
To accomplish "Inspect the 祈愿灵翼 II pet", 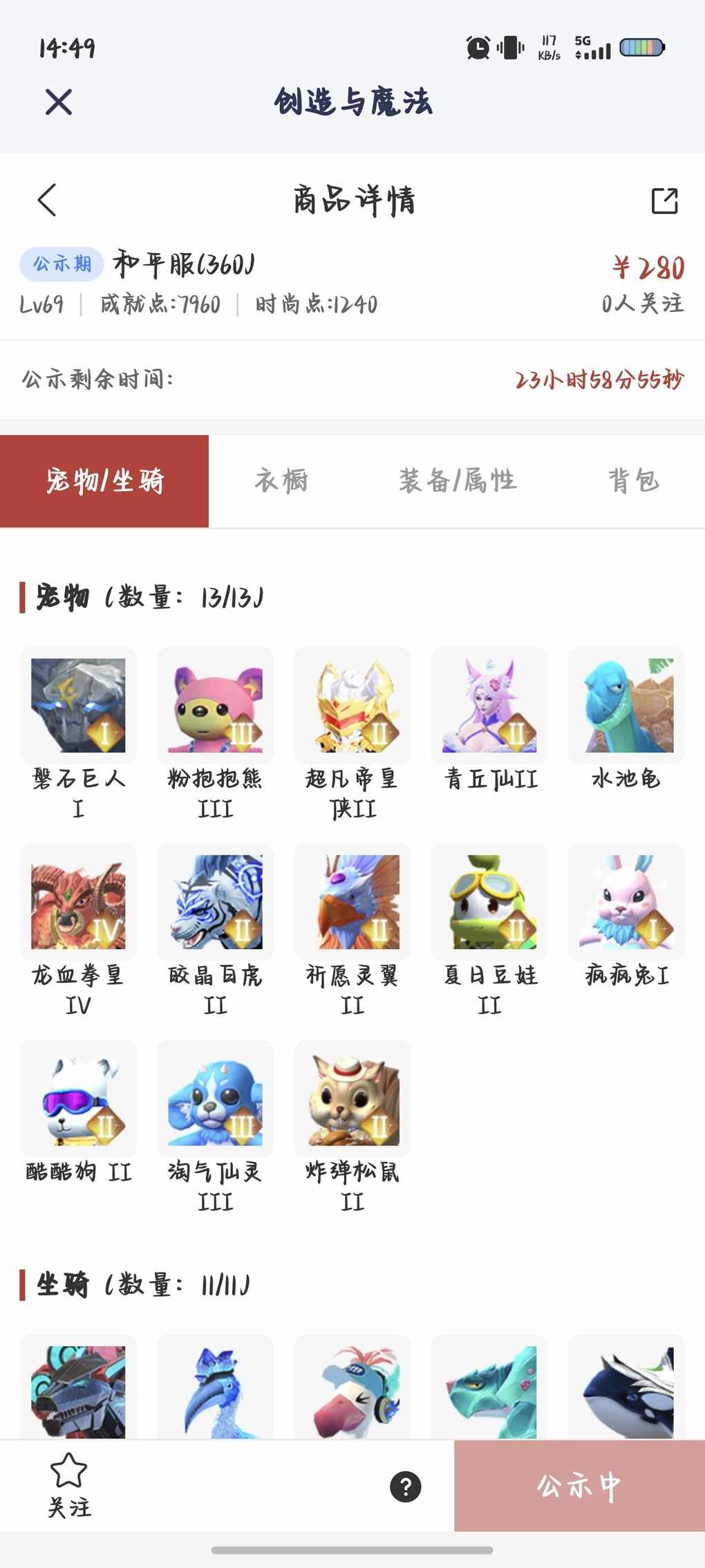I will [x=352, y=902].
